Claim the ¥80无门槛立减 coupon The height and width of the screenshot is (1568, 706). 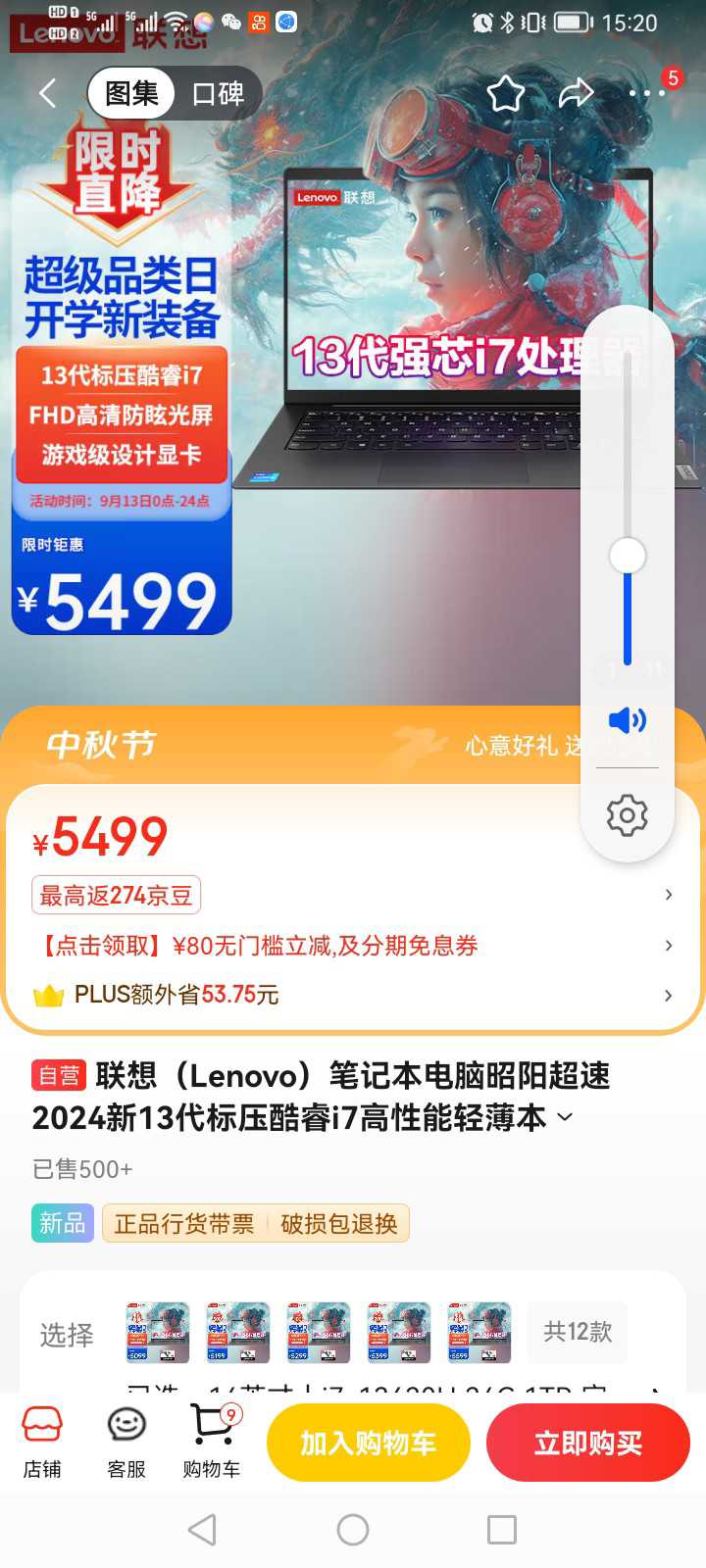tap(257, 946)
